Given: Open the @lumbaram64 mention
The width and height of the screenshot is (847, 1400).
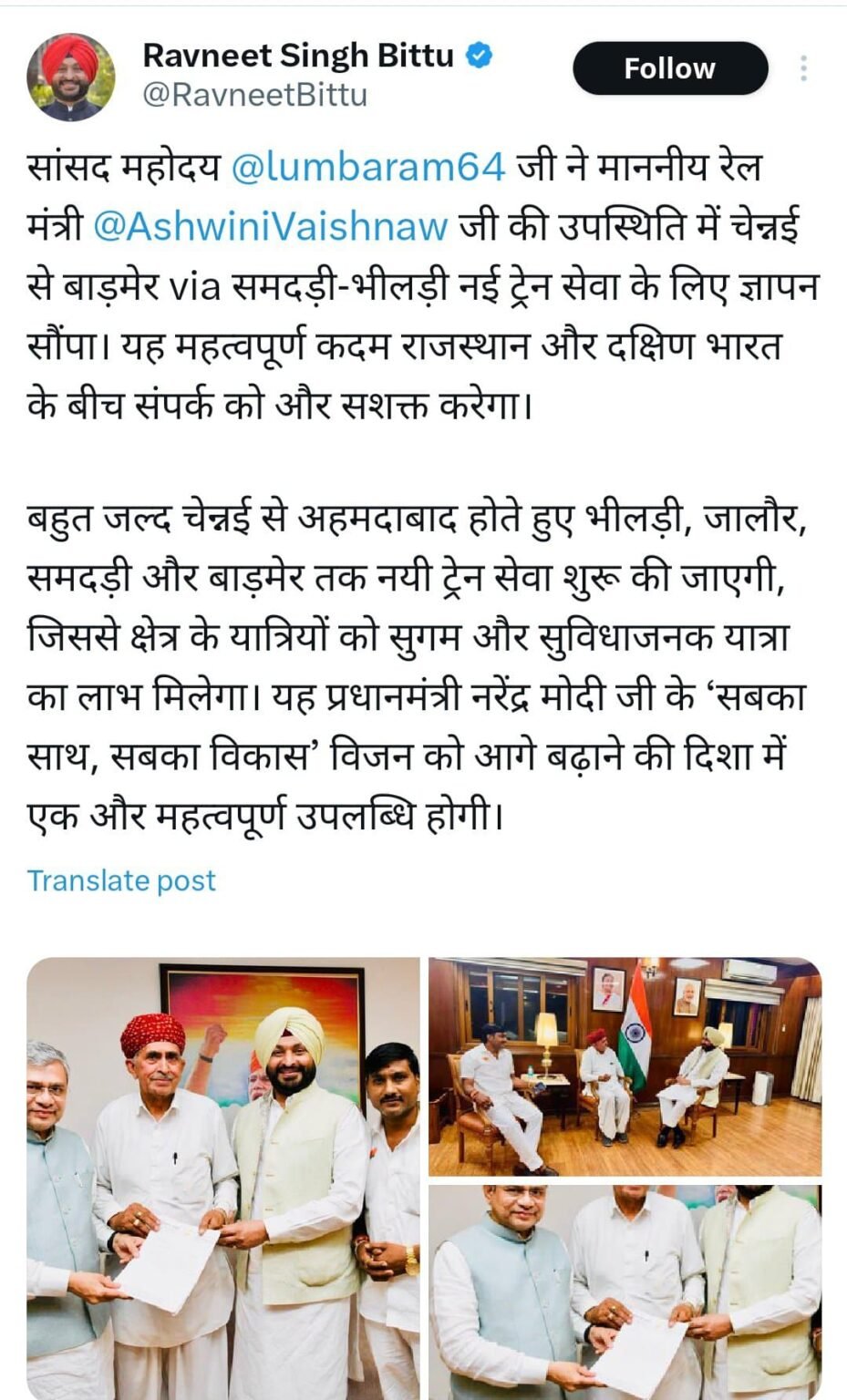Looking at the screenshot, I should pos(368,168).
